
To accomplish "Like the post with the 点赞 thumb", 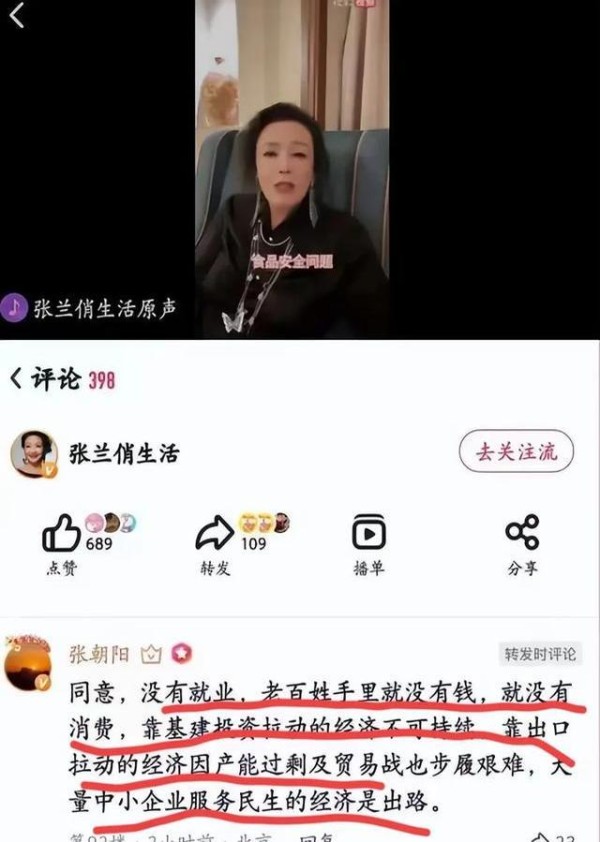I will point(61,534).
